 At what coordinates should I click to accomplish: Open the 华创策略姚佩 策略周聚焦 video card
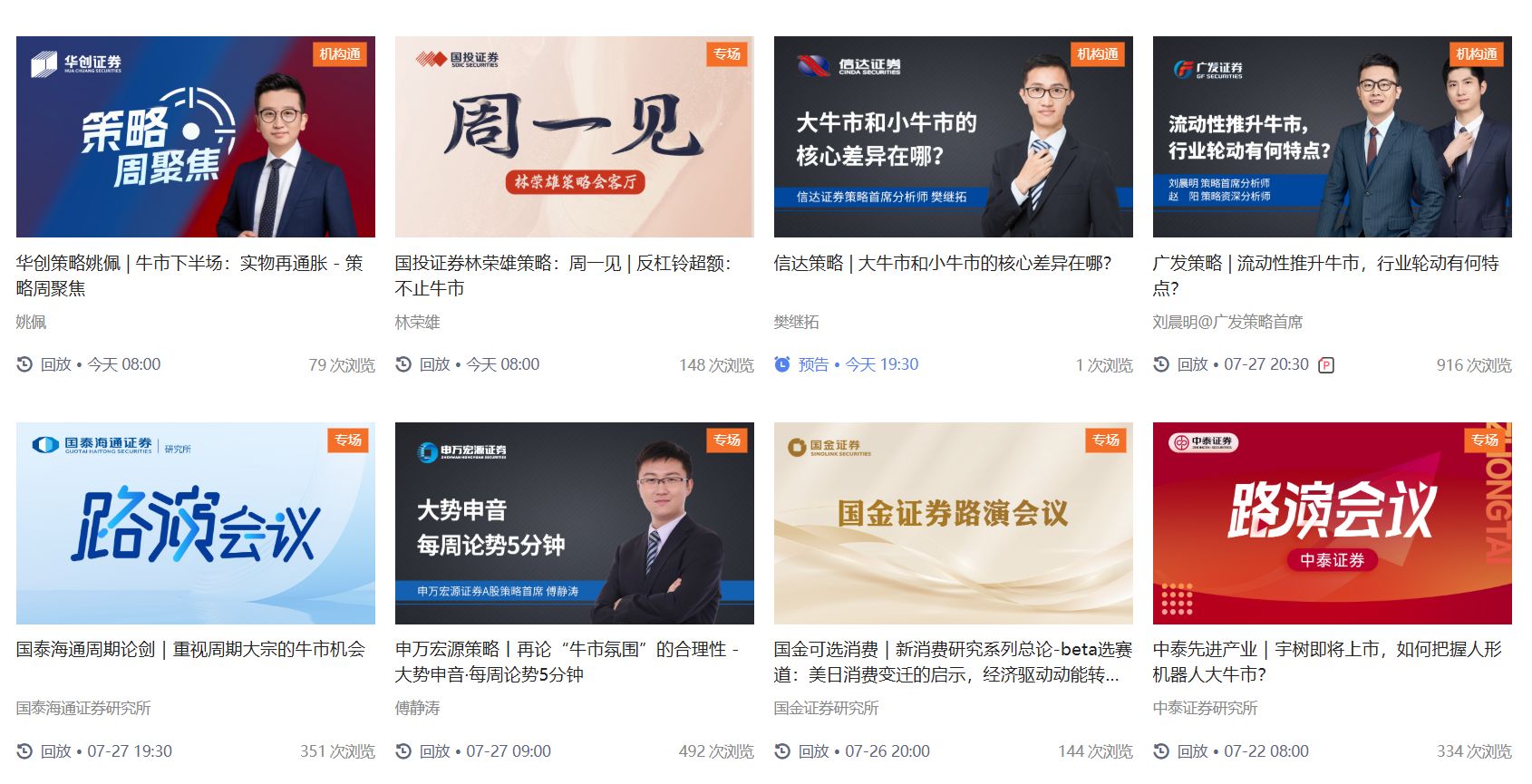(x=195, y=137)
